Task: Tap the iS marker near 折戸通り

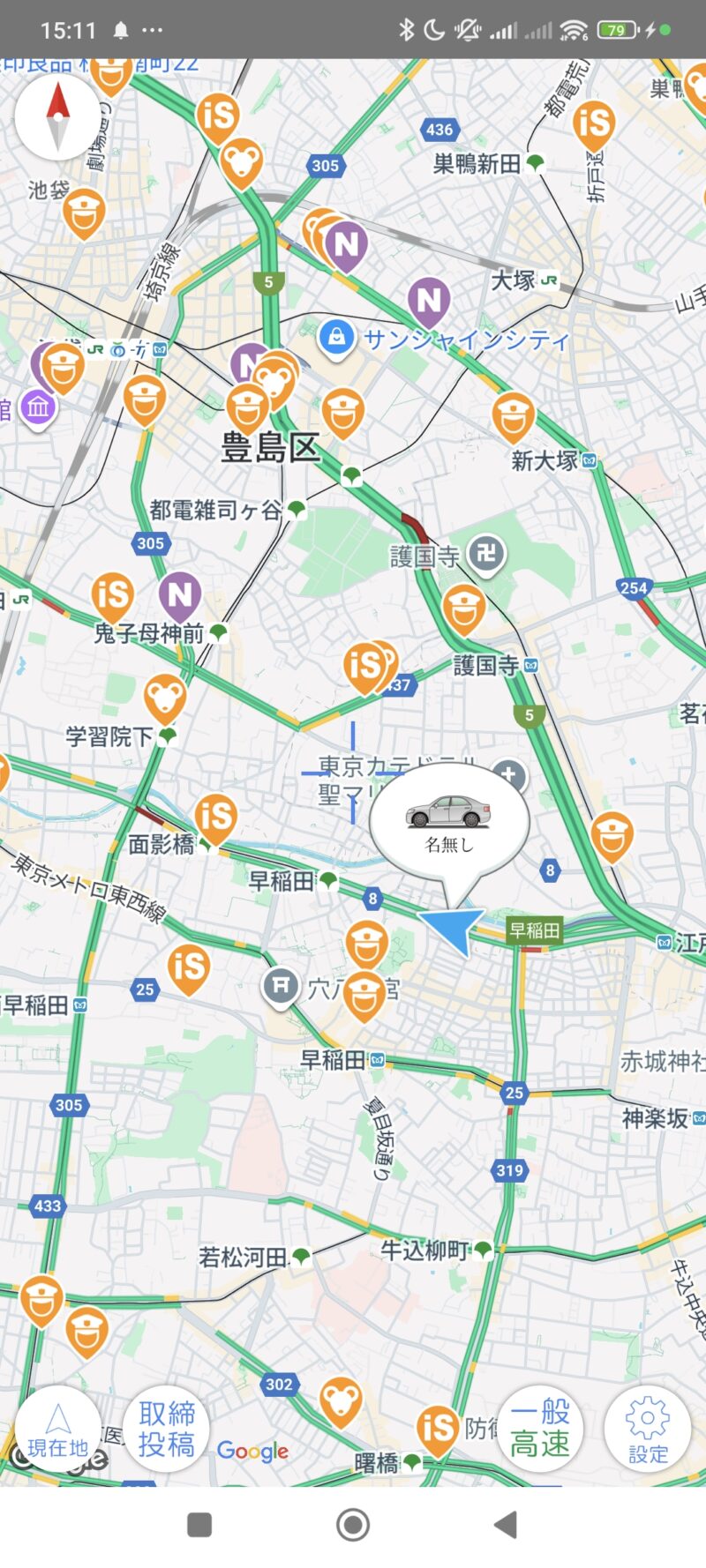Action: point(593,123)
